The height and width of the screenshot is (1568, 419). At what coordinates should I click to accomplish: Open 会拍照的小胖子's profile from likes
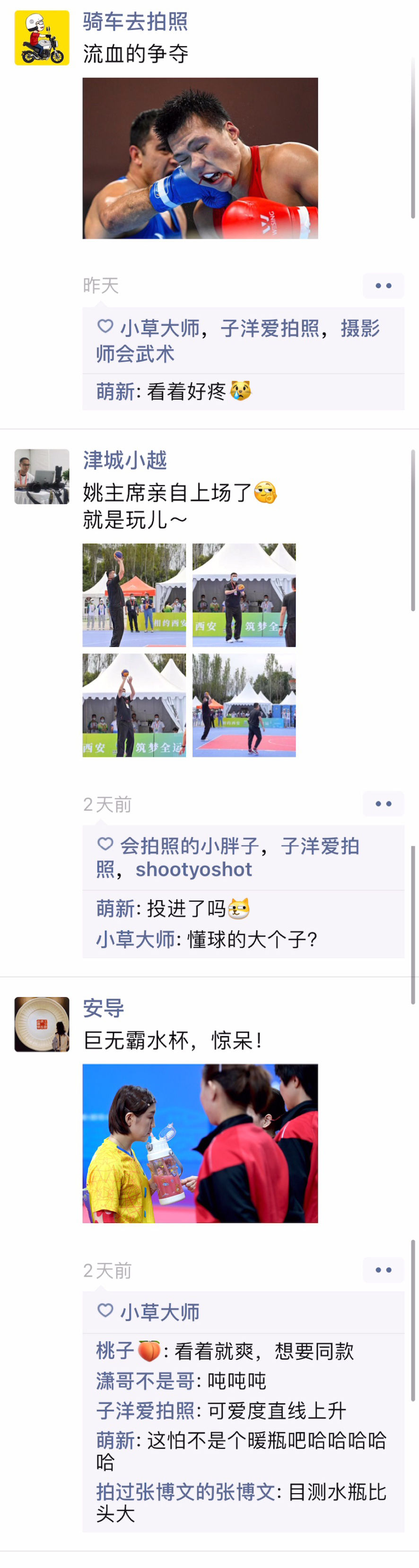189,845
